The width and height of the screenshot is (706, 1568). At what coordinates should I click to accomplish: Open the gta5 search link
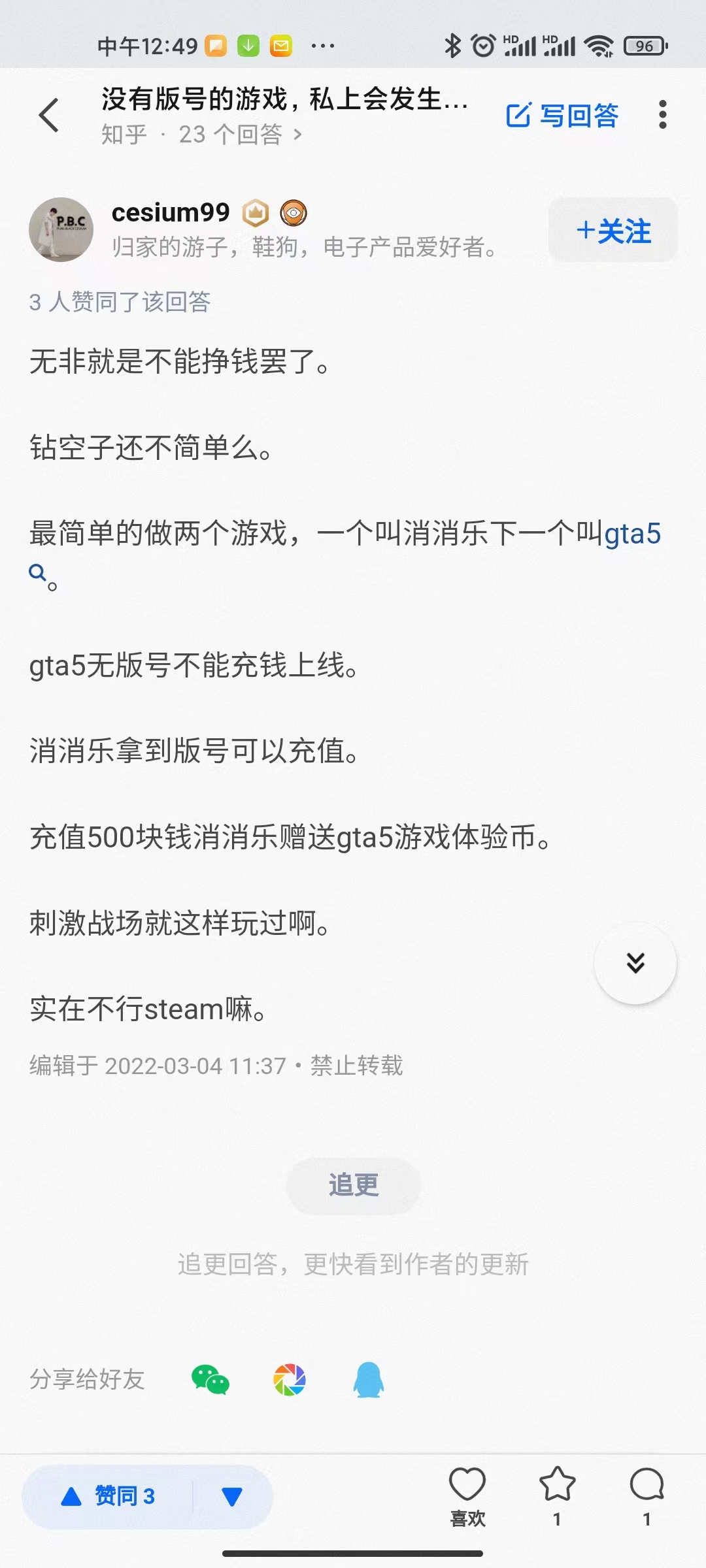click(x=632, y=534)
